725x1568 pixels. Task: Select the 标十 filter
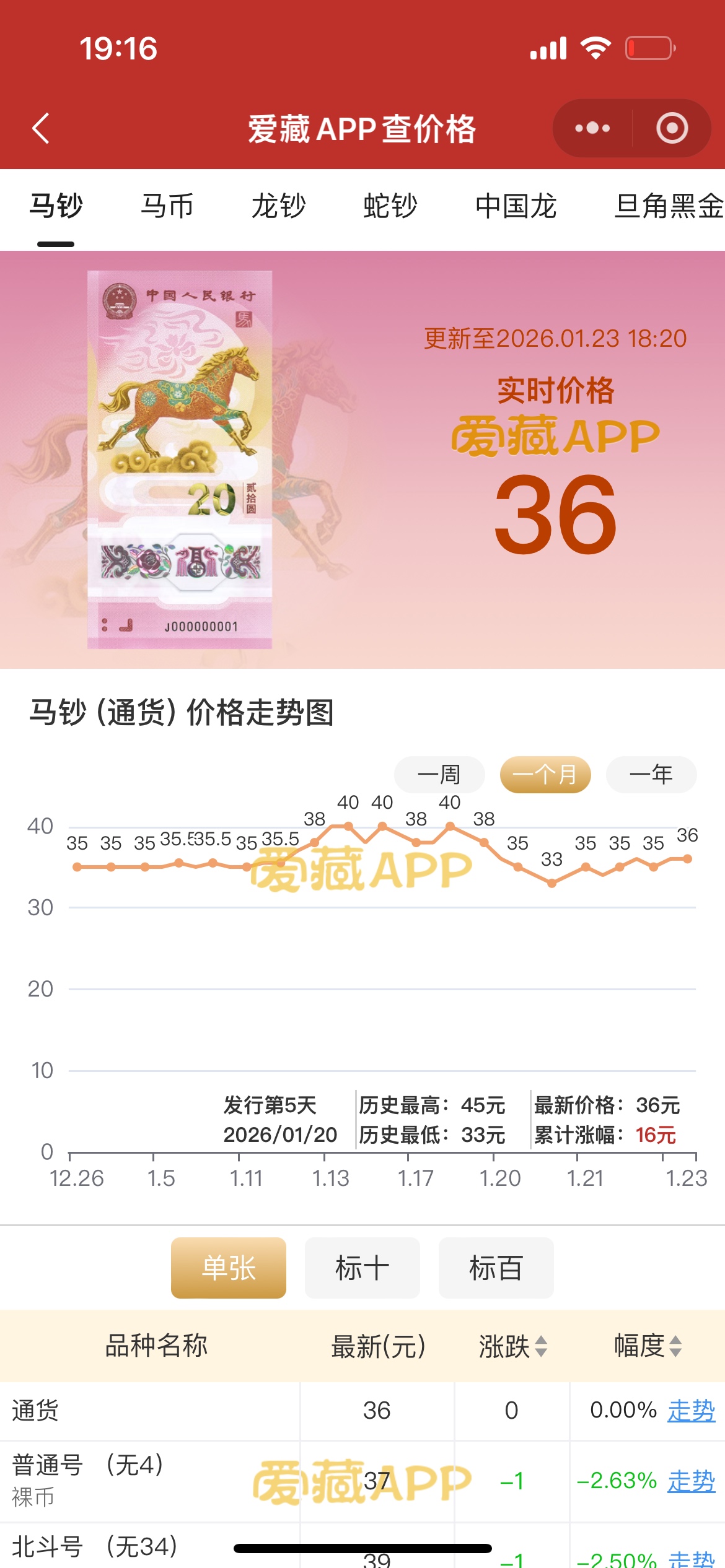pos(362,1268)
